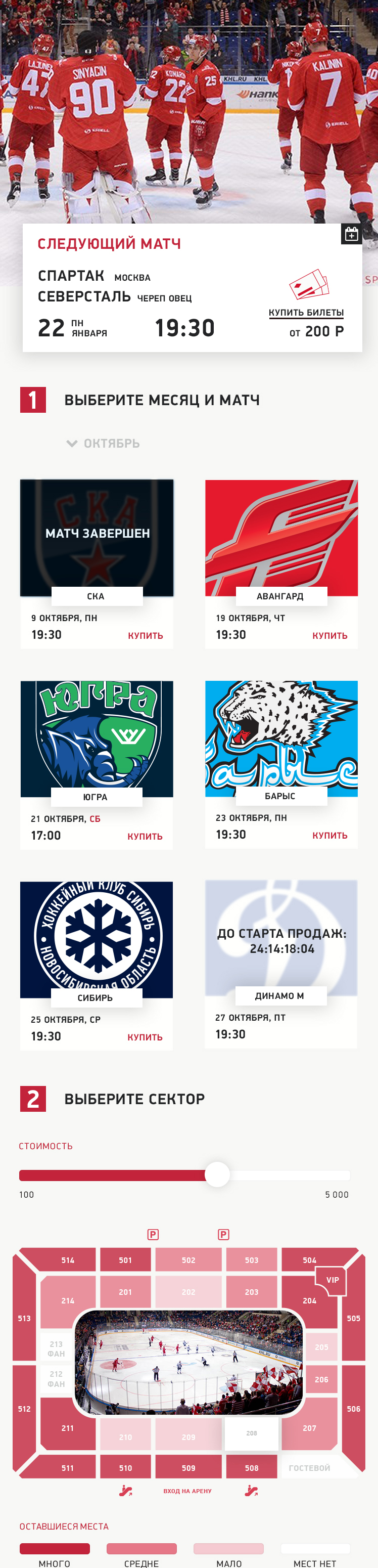Buy tickets for the Барыс match
Image resolution: width=378 pixels, height=1568 pixels.
[329, 835]
